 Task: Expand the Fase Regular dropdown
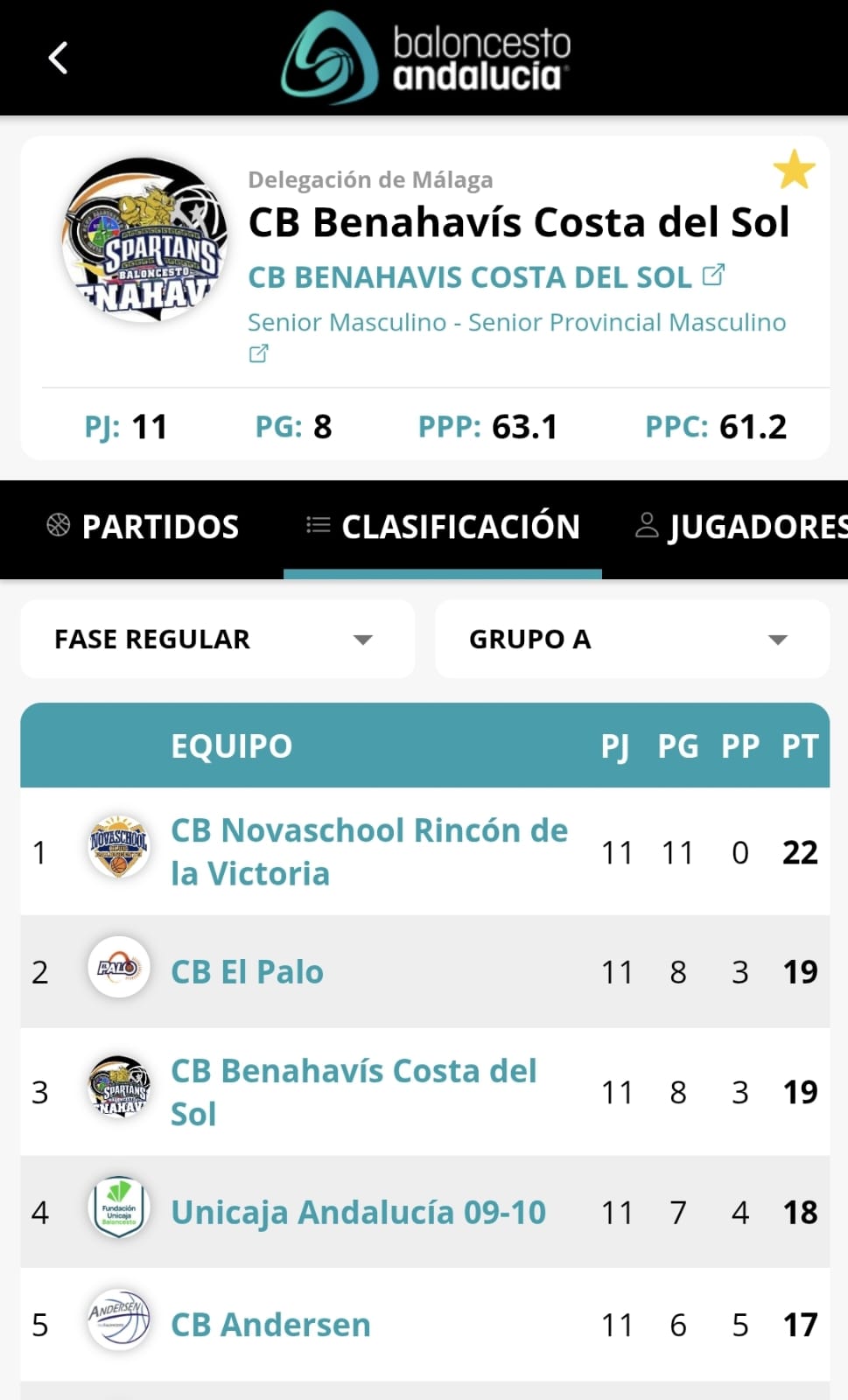(217, 640)
